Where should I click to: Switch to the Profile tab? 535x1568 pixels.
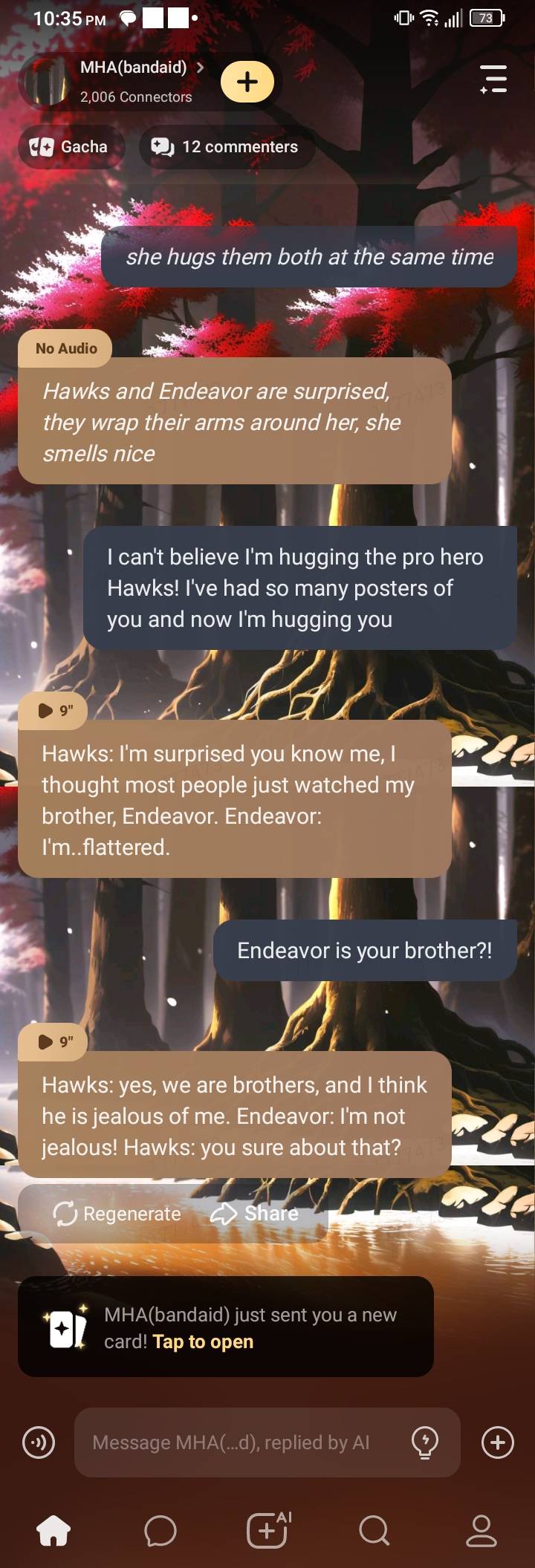[481, 1530]
